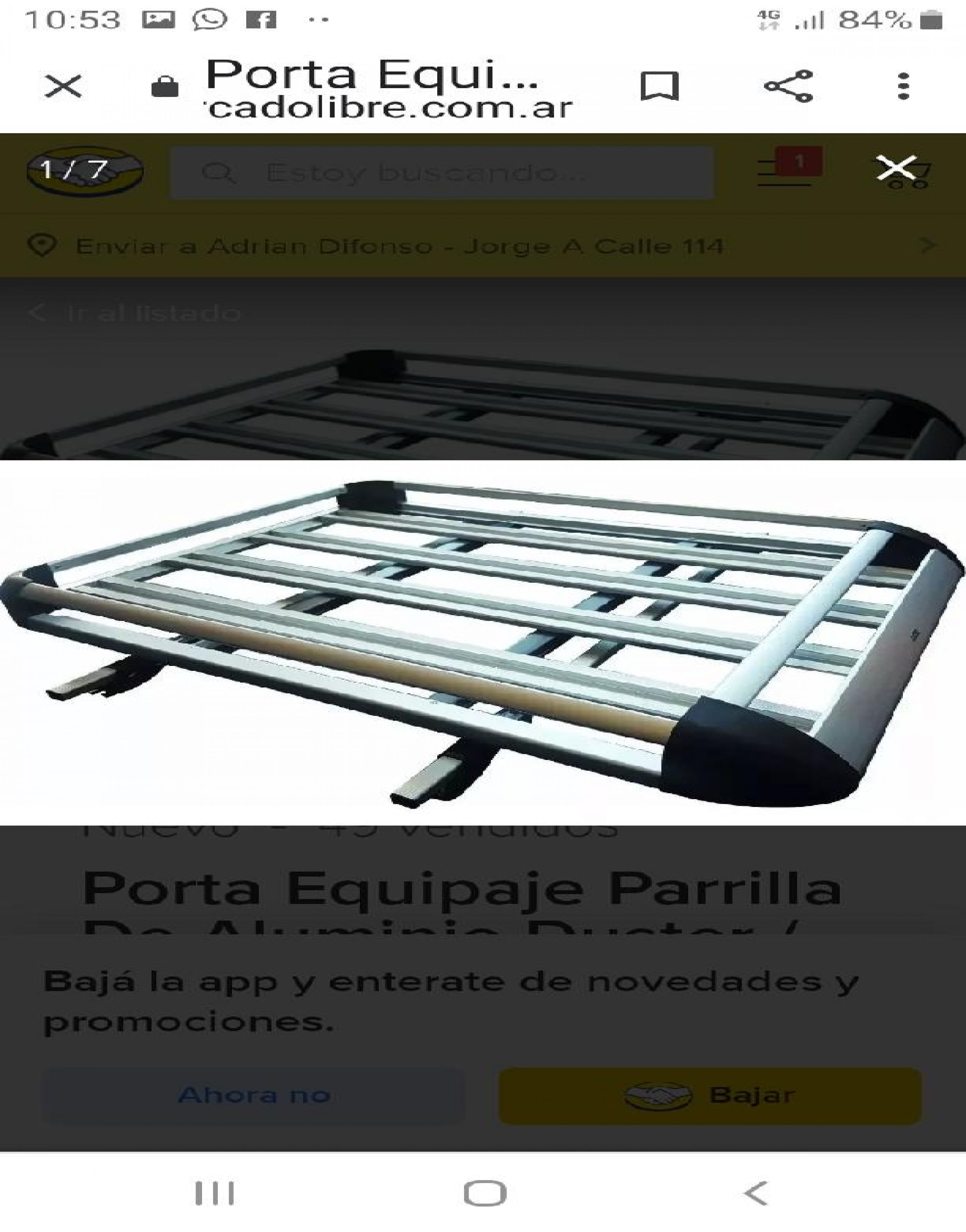Image resolution: width=966 pixels, height=1232 pixels.
Task: Dismiss the app promo with Ahora no
Action: (x=255, y=1096)
